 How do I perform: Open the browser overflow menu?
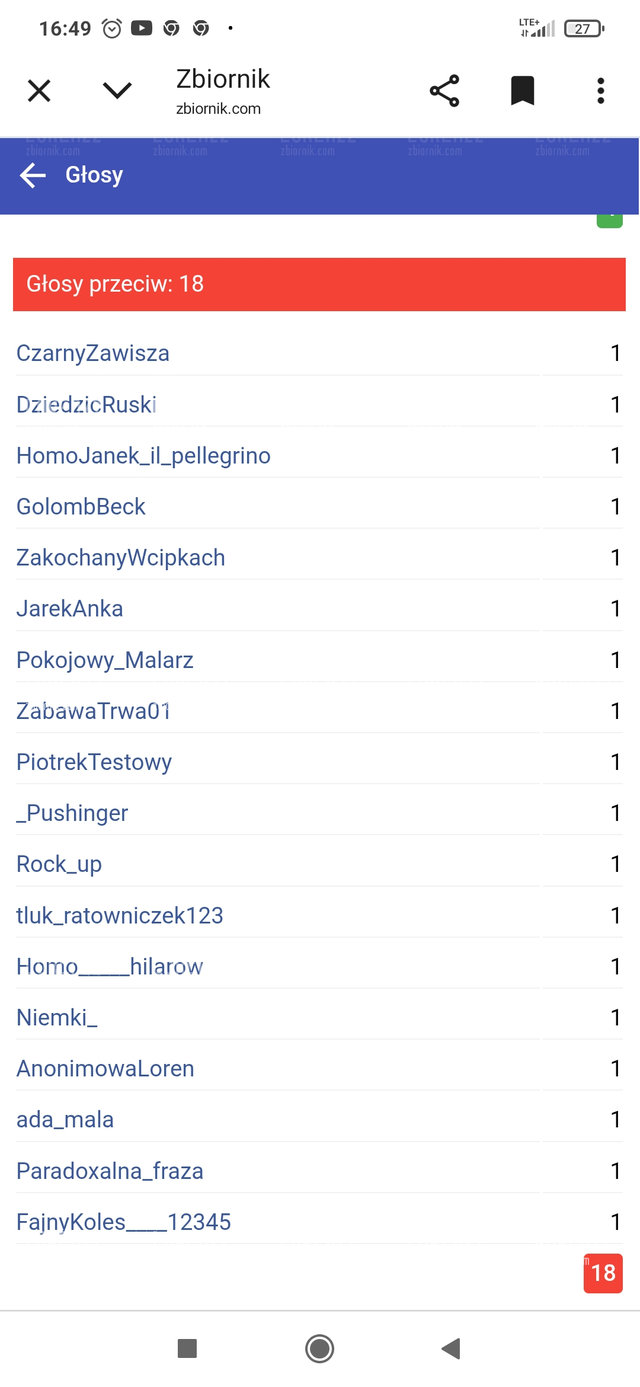tap(600, 91)
